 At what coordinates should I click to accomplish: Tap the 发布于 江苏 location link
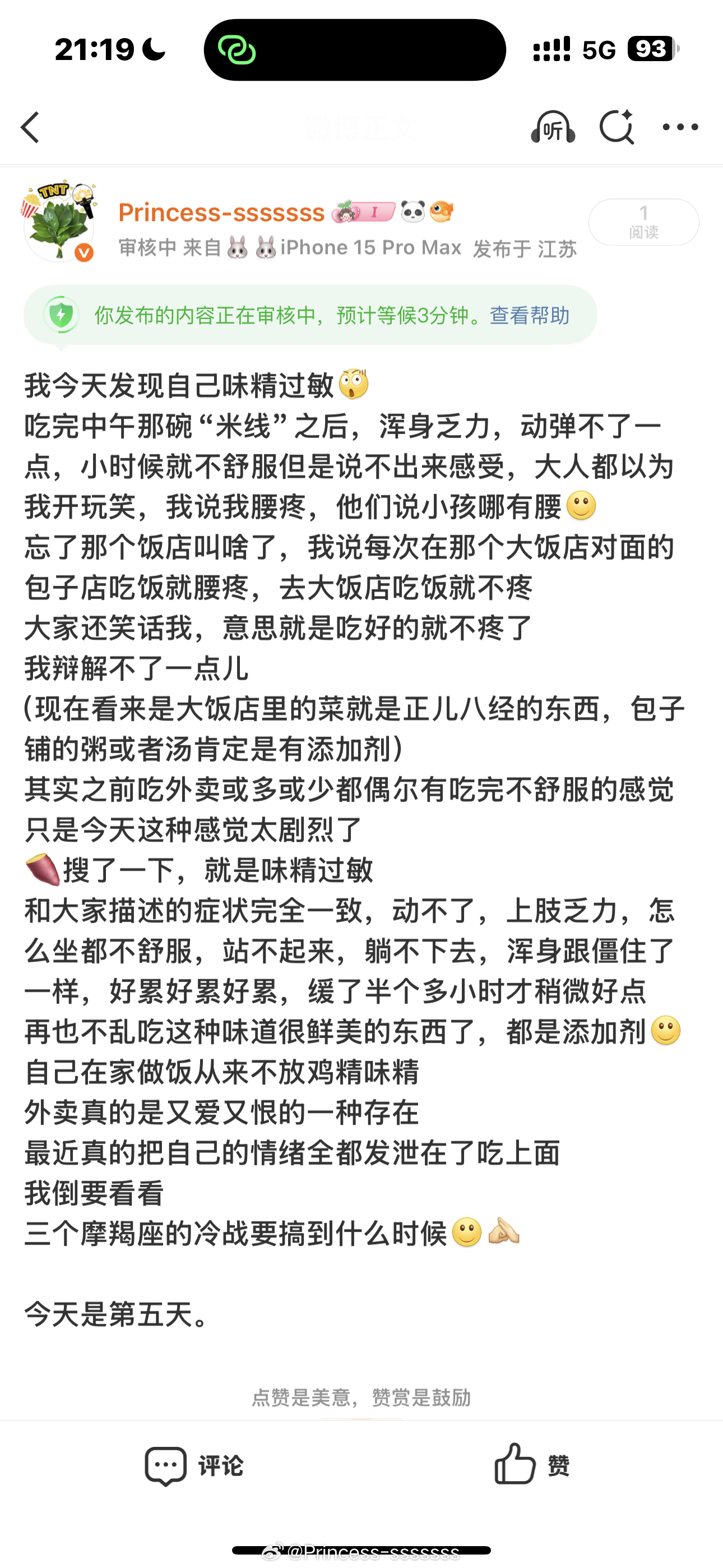tap(525, 248)
